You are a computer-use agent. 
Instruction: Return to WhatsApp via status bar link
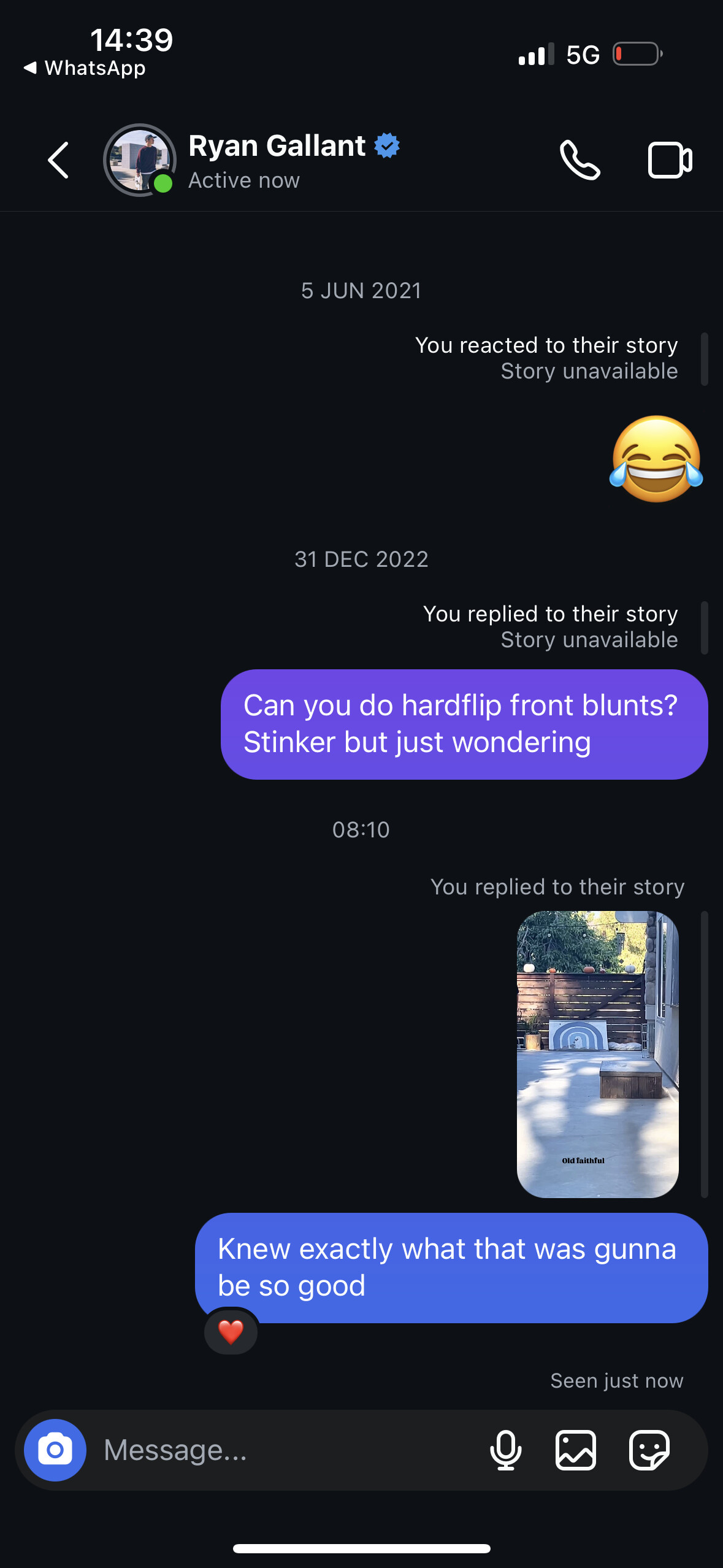coord(86,68)
